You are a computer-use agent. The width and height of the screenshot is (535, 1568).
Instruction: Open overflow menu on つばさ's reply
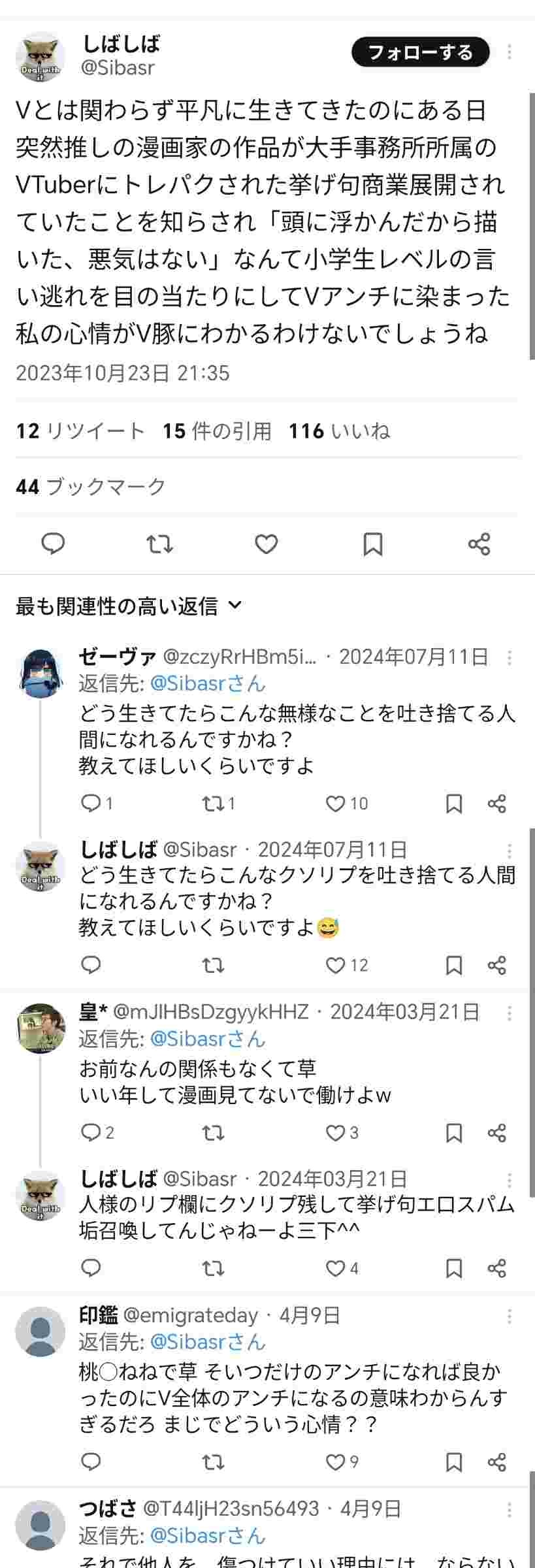coord(510,1510)
